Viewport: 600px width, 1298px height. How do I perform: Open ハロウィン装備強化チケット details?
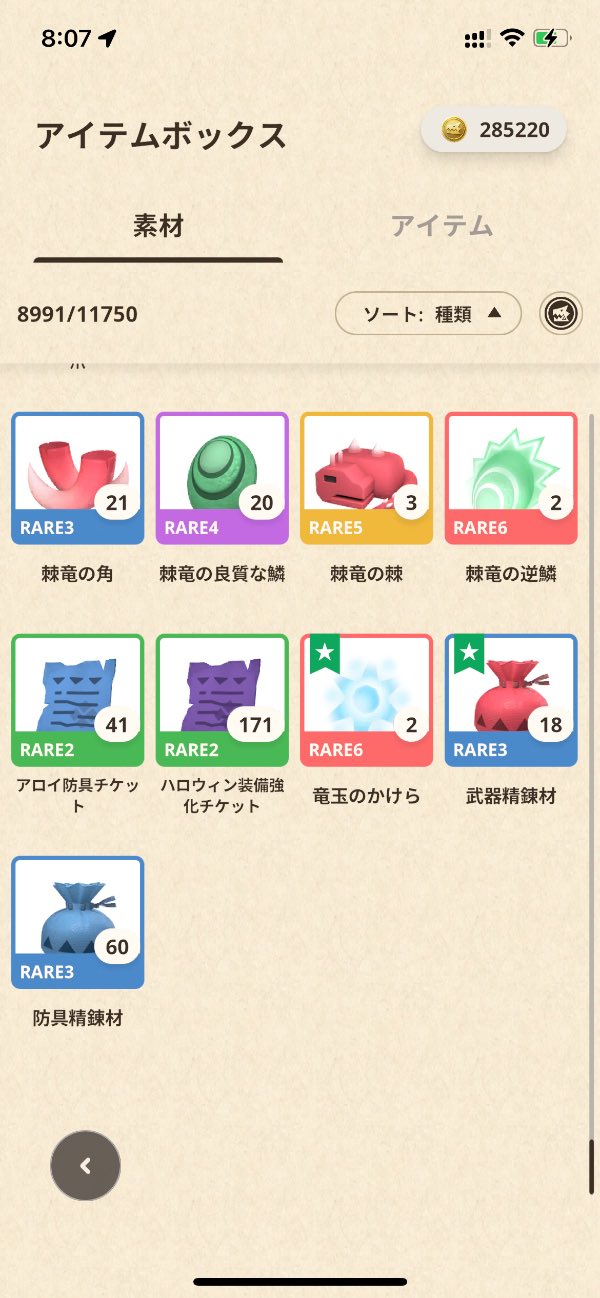pos(222,700)
